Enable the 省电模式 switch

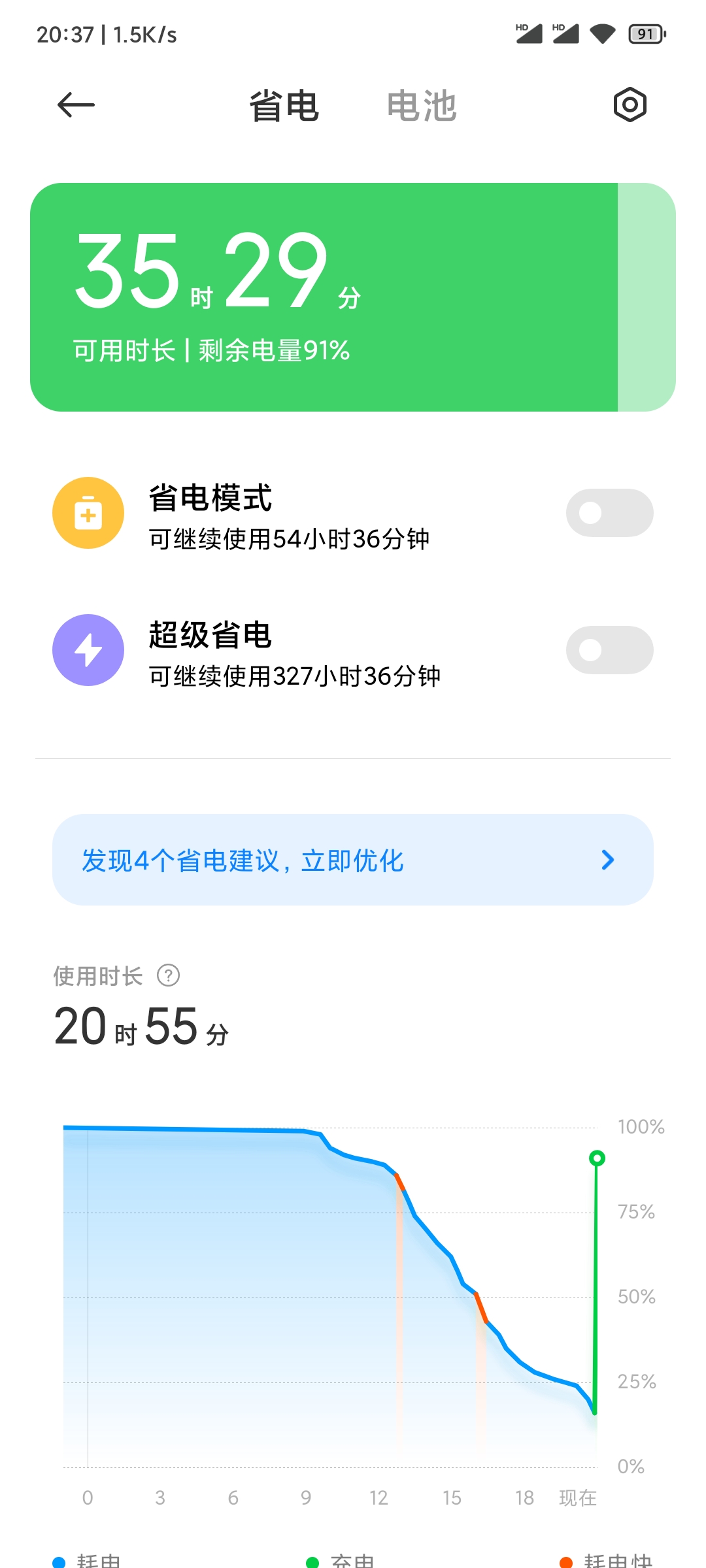click(609, 513)
